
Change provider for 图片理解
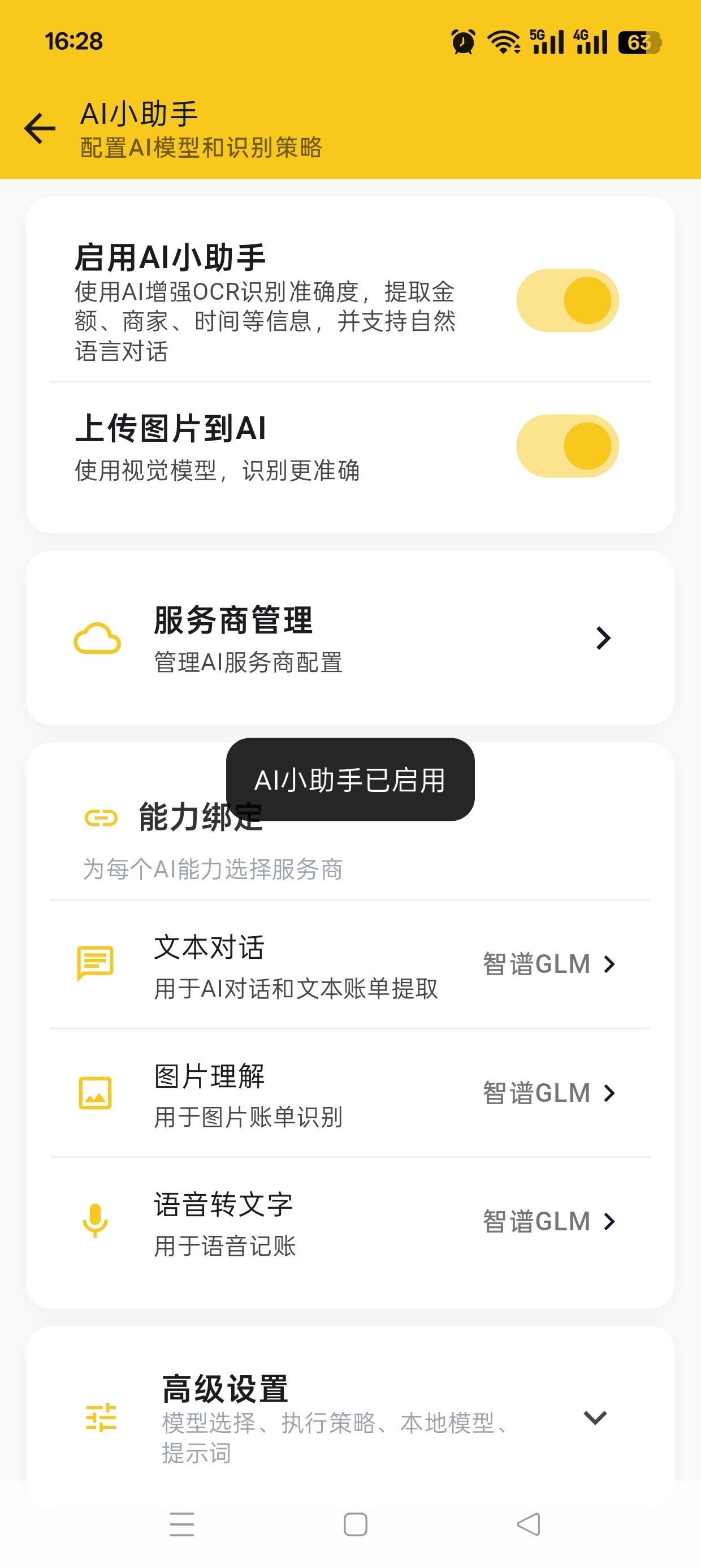pos(350,1093)
